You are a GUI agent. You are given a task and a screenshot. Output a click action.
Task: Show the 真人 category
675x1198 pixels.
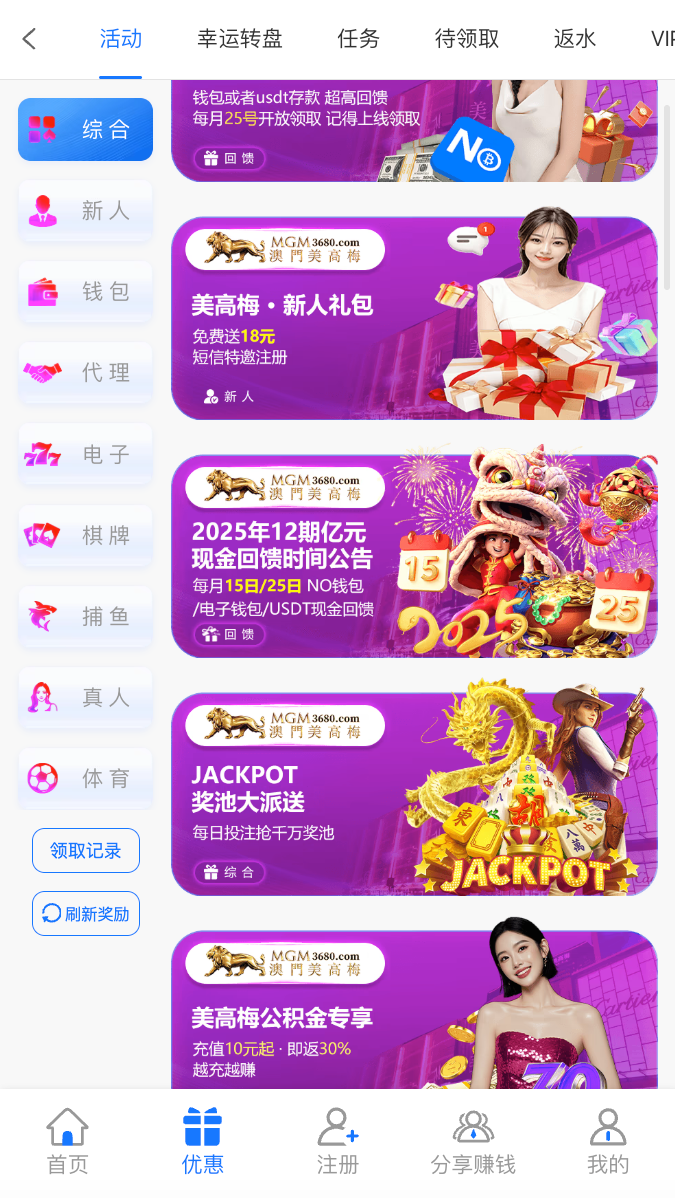click(85, 698)
